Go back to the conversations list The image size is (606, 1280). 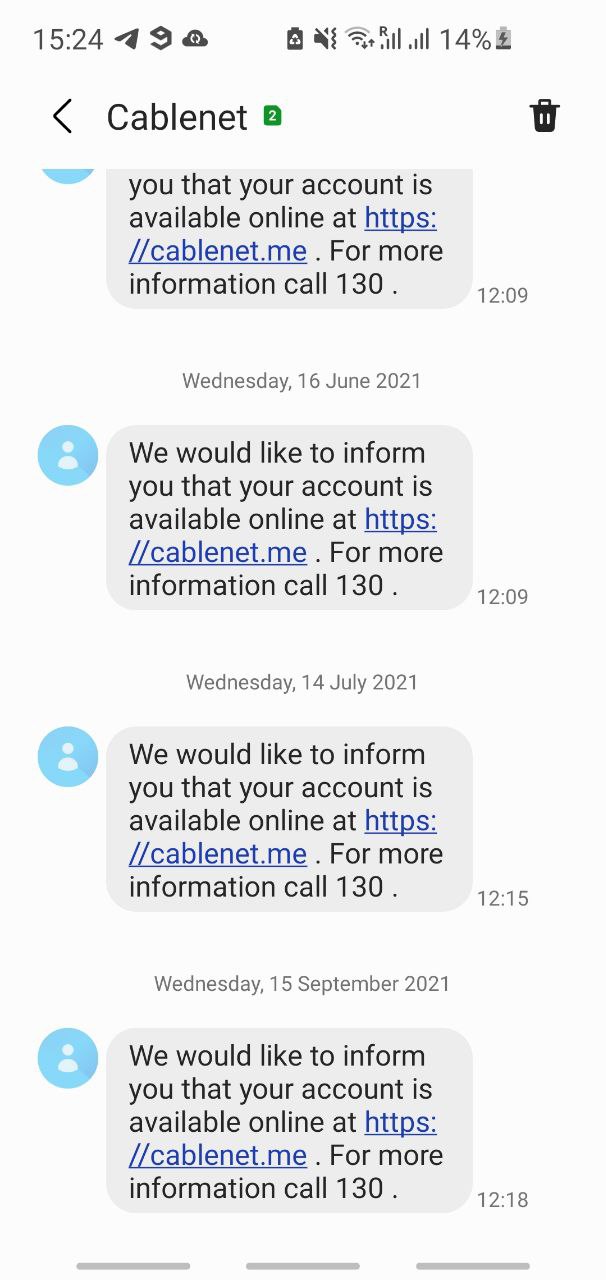click(62, 117)
